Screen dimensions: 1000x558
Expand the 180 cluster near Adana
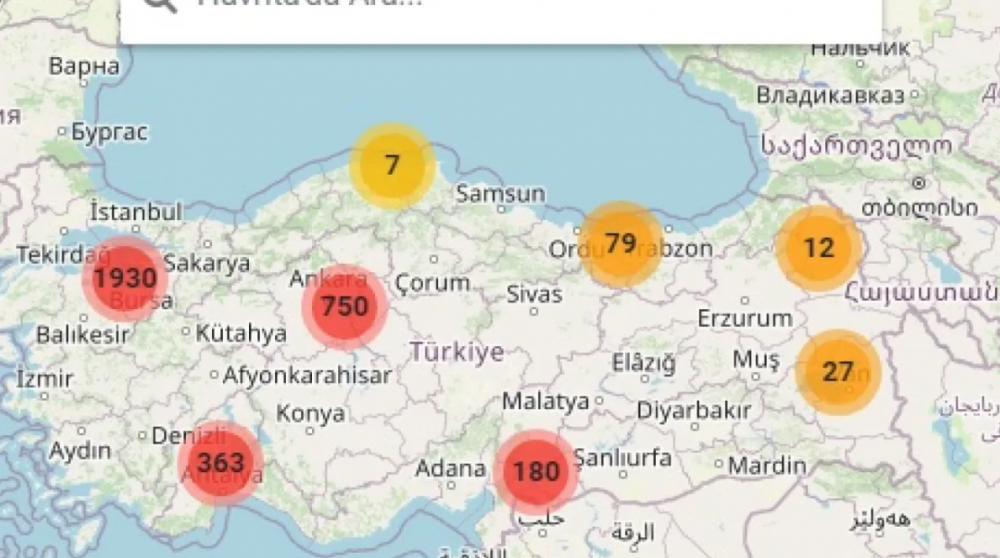(536, 471)
